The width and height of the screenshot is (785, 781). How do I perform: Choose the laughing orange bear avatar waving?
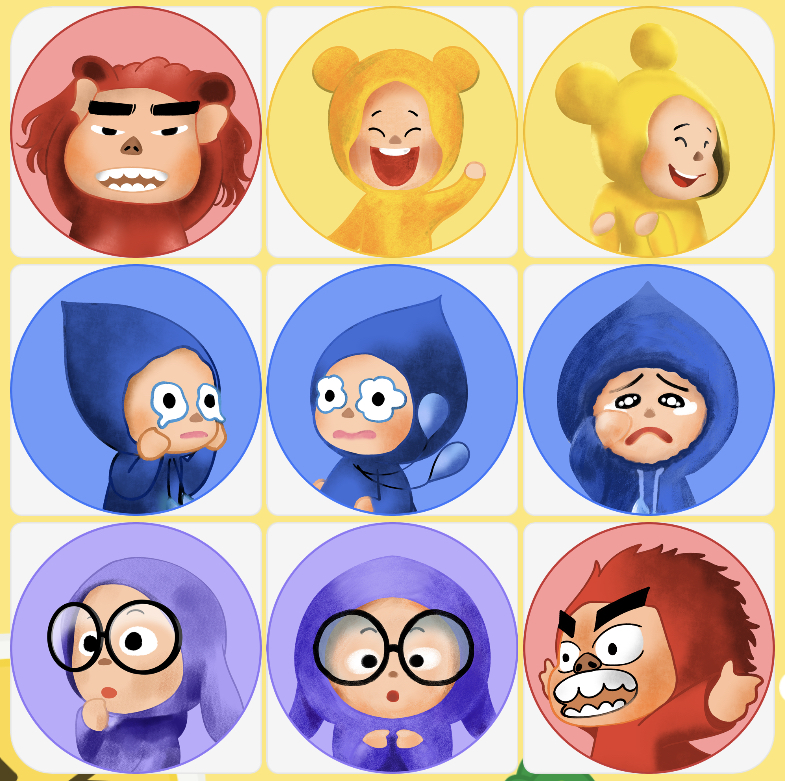point(392,132)
